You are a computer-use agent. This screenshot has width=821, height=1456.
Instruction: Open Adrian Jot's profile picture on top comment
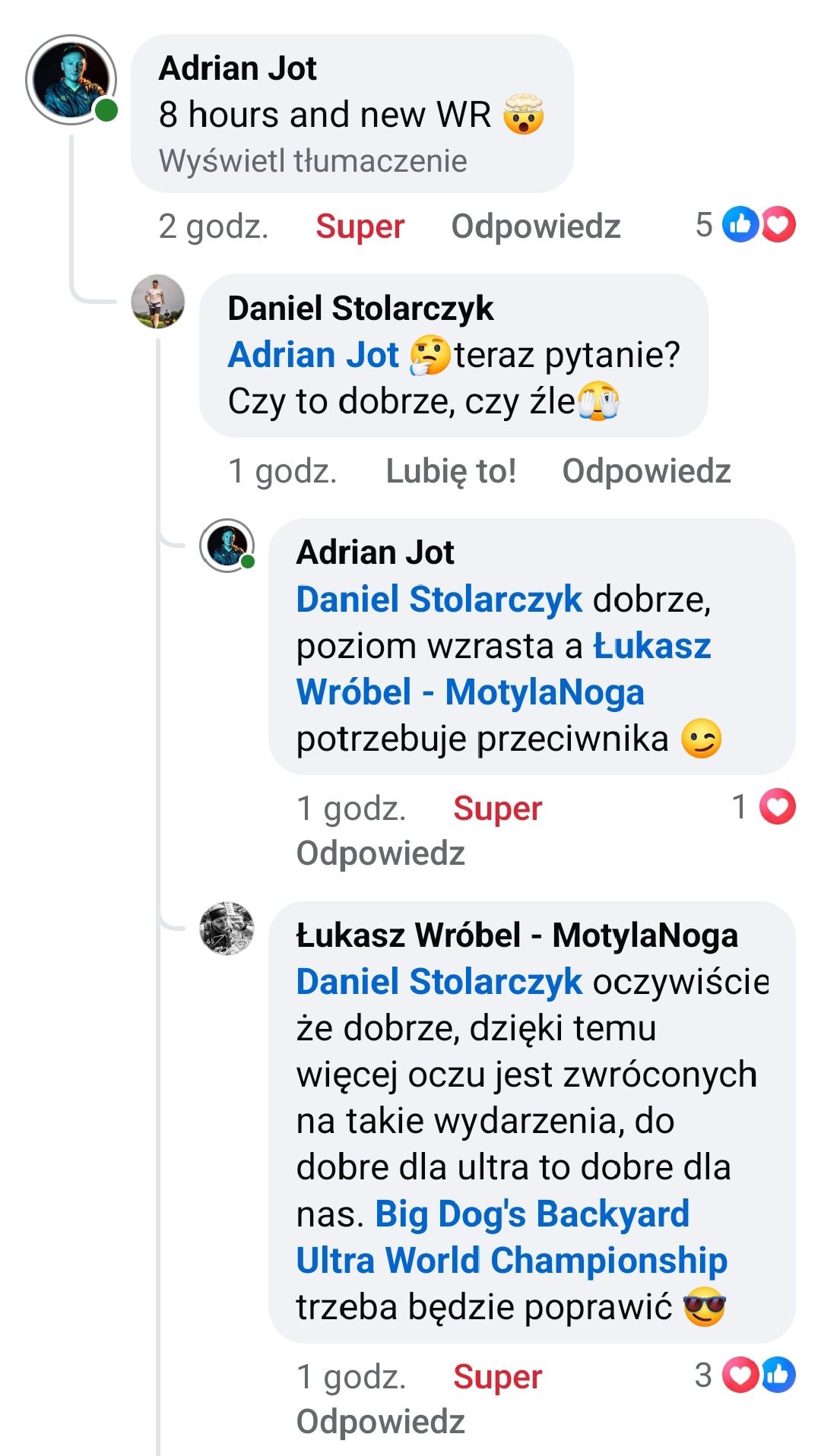(x=71, y=79)
